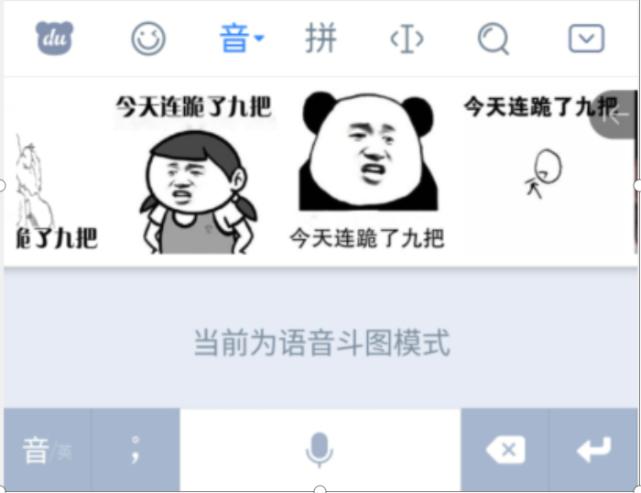Start voice input with the microphone key
The width and height of the screenshot is (641, 493).
(320, 450)
